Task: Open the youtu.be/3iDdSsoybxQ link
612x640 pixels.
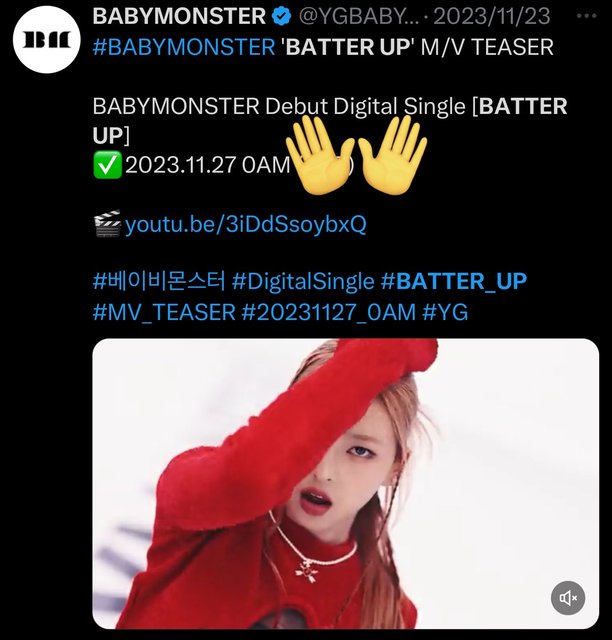Action: pyautogui.click(x=245, y=224)
